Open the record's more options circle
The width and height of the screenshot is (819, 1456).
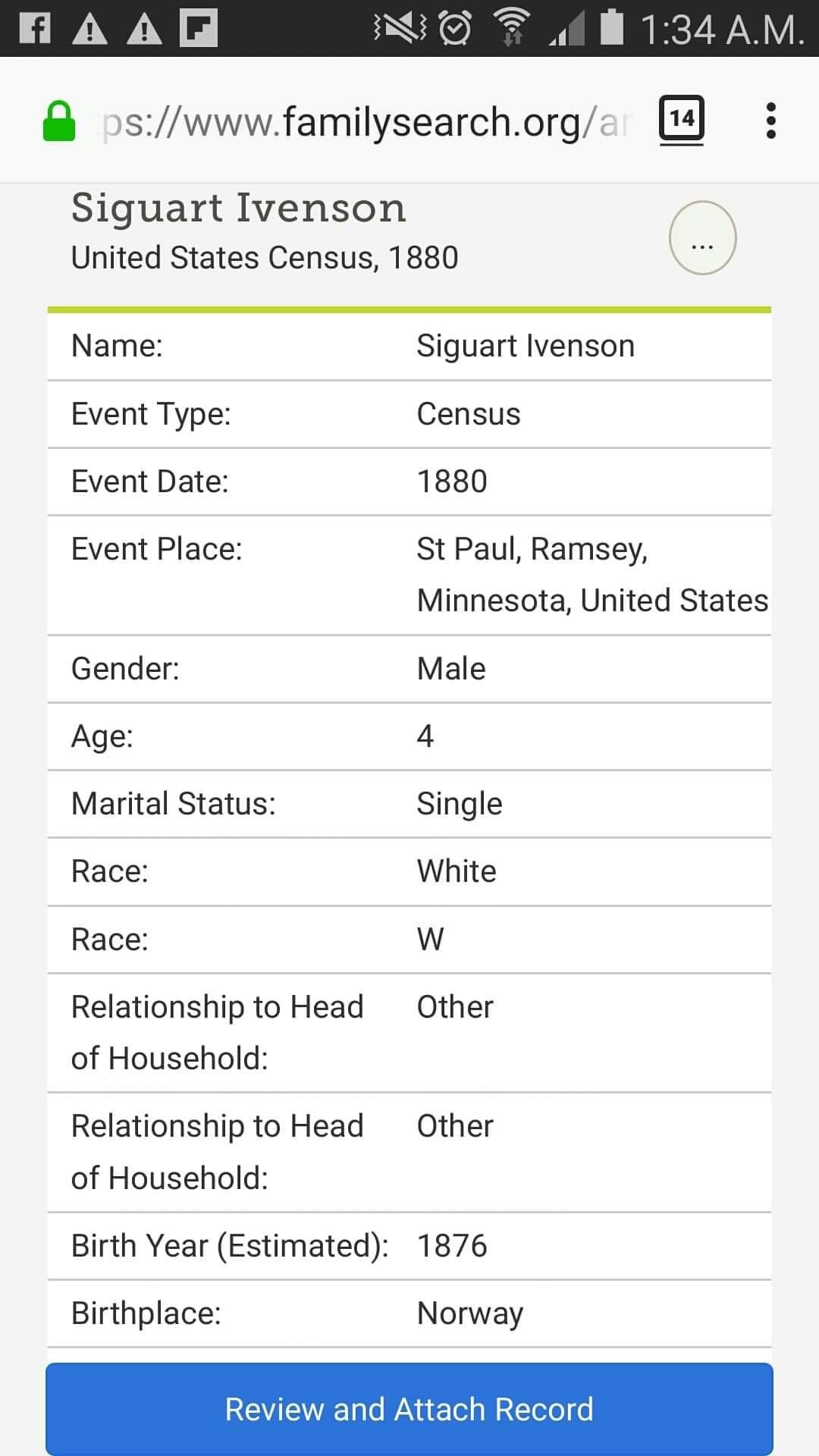[702, 238]
